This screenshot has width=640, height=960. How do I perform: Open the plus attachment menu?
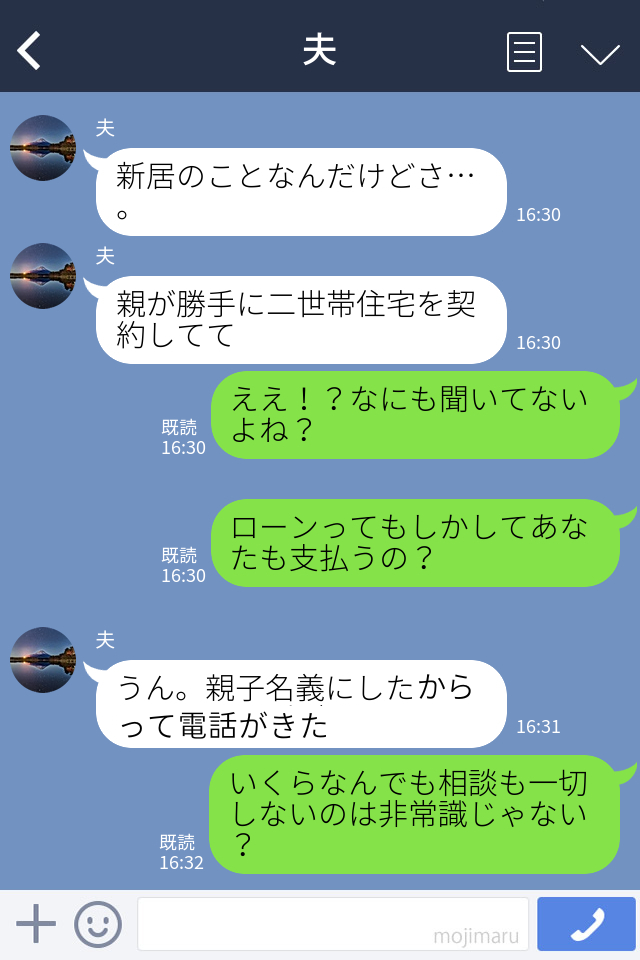[x=36, y=924]
